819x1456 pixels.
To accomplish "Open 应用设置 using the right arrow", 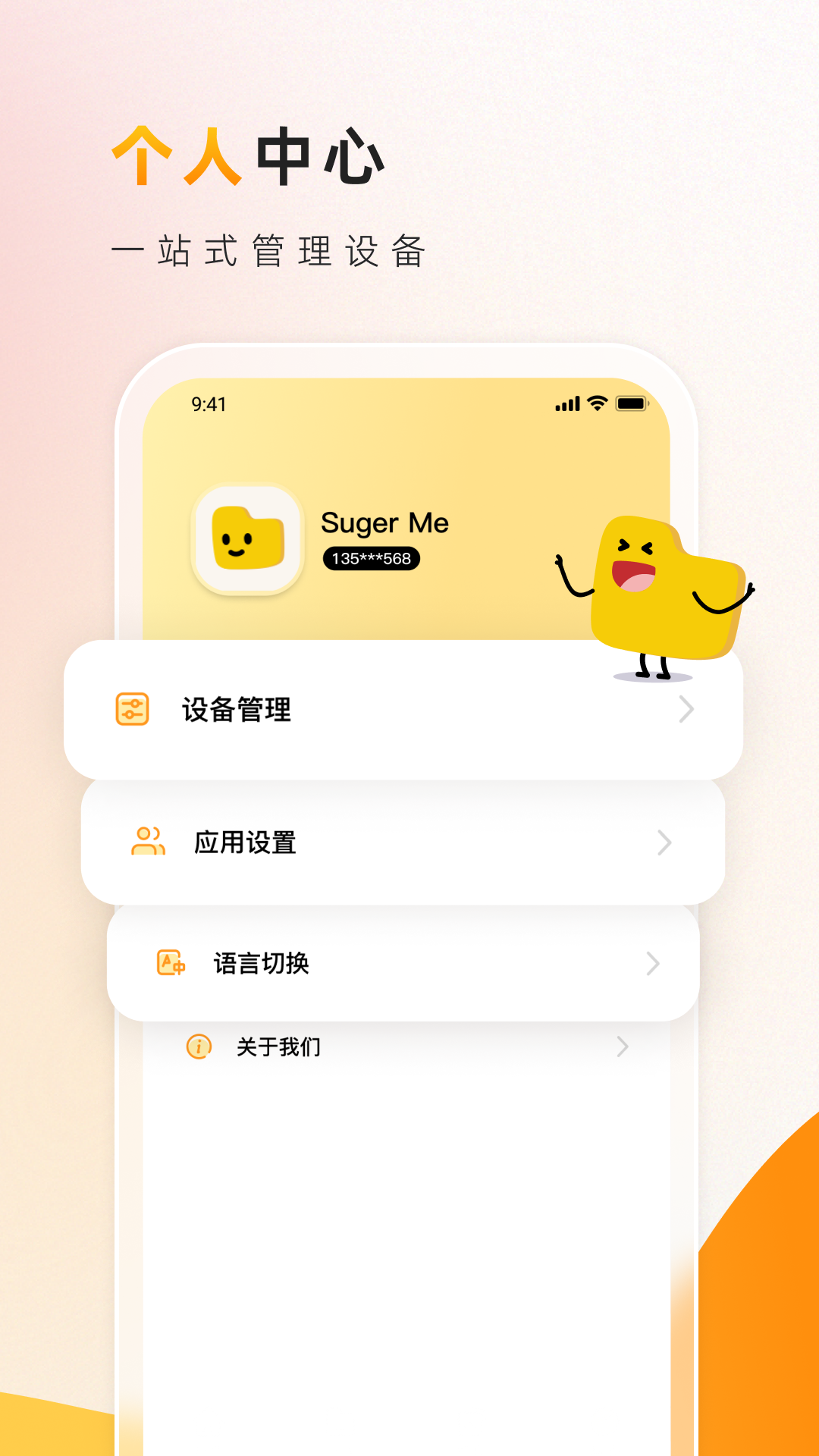I will click(664, 843).
